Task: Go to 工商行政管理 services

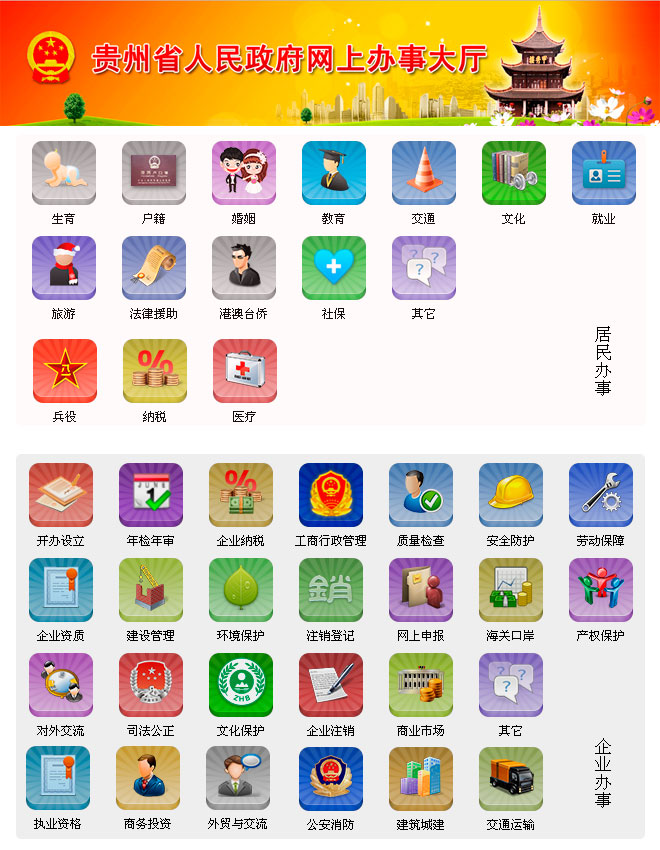Action: [331, 495]
